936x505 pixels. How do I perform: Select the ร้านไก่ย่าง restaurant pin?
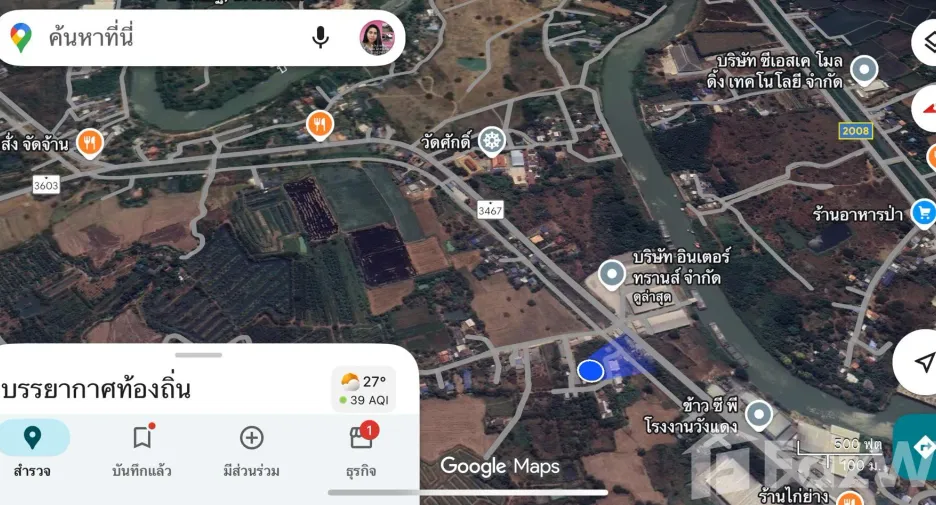(850, 498)
